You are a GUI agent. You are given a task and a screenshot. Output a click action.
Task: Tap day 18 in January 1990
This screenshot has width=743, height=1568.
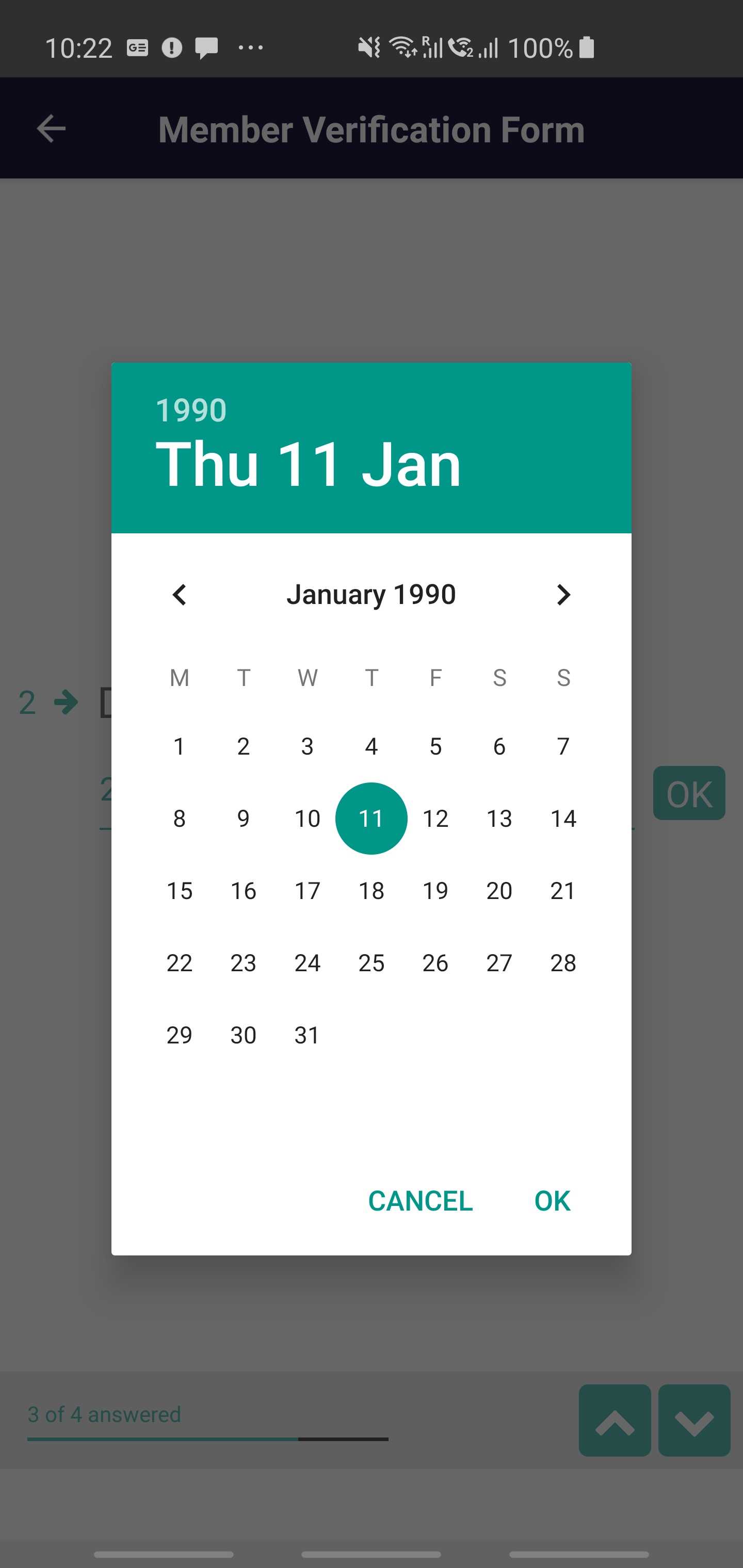[372, 891]
